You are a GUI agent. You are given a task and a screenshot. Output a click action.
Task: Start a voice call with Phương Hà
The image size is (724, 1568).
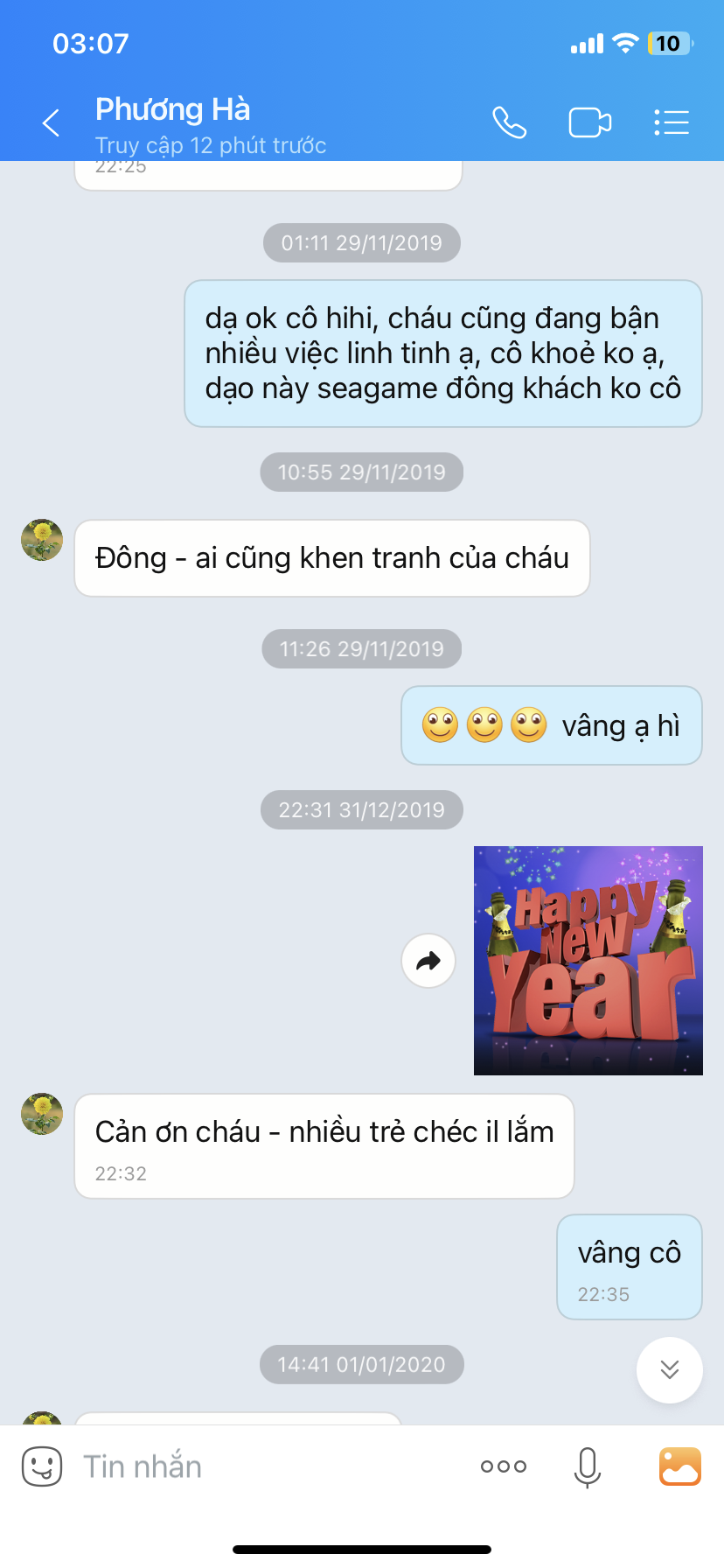point(510,122)
